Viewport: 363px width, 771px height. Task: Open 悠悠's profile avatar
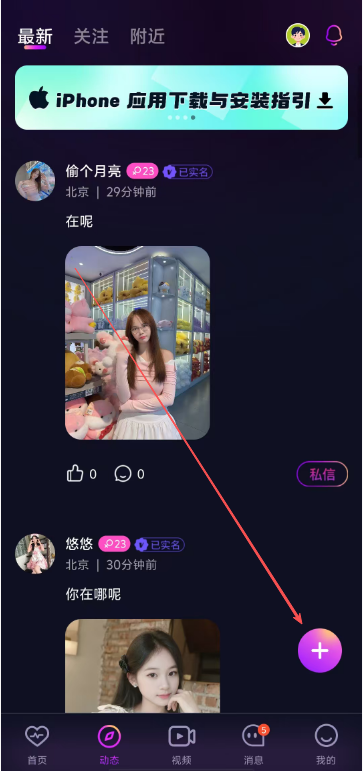click(35, 553)
